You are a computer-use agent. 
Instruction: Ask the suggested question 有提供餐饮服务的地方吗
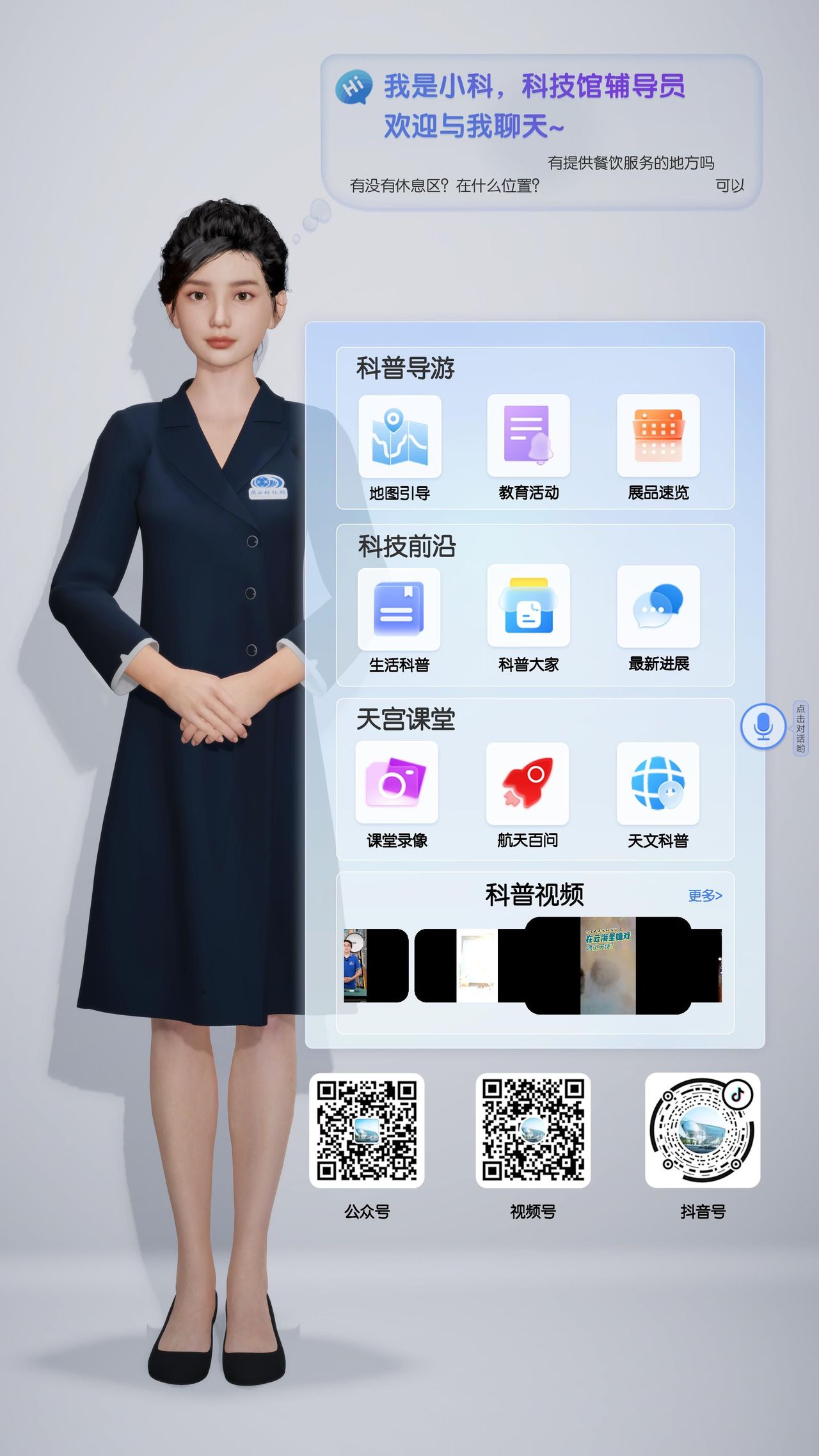pyautogui.click(x=630, y=163)
